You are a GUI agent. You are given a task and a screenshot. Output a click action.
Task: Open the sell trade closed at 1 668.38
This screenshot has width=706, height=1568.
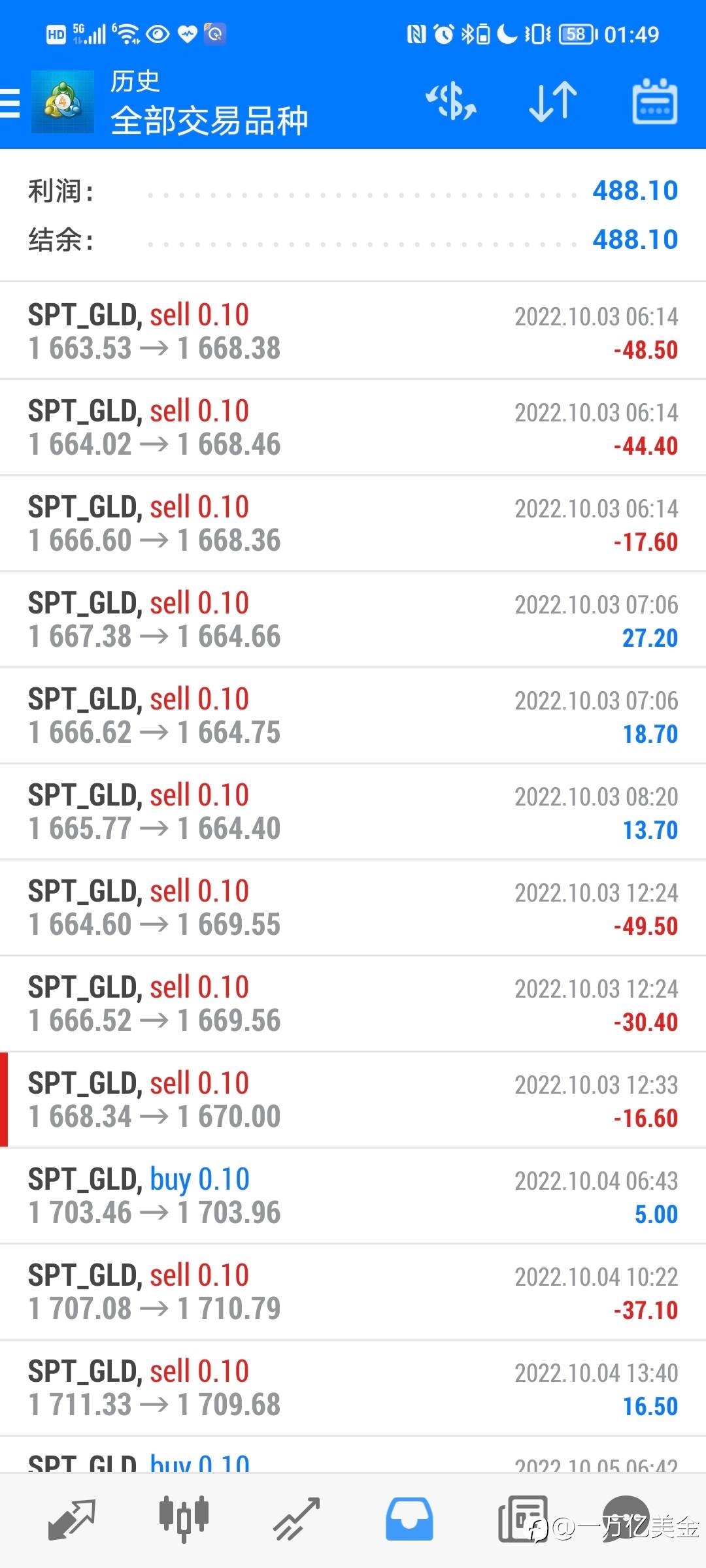(353, 331)
